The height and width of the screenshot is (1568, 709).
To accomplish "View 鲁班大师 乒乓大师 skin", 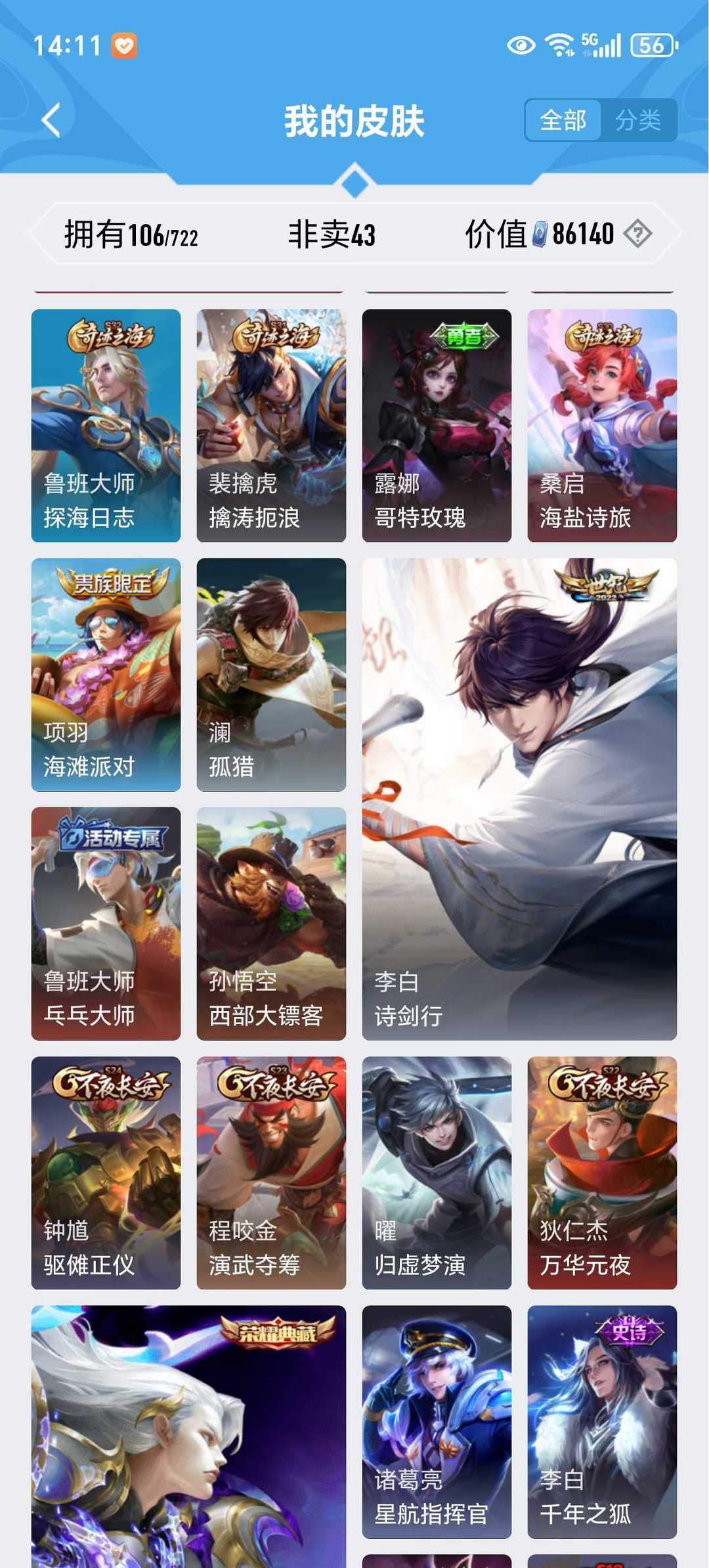I will coord(106,924).
